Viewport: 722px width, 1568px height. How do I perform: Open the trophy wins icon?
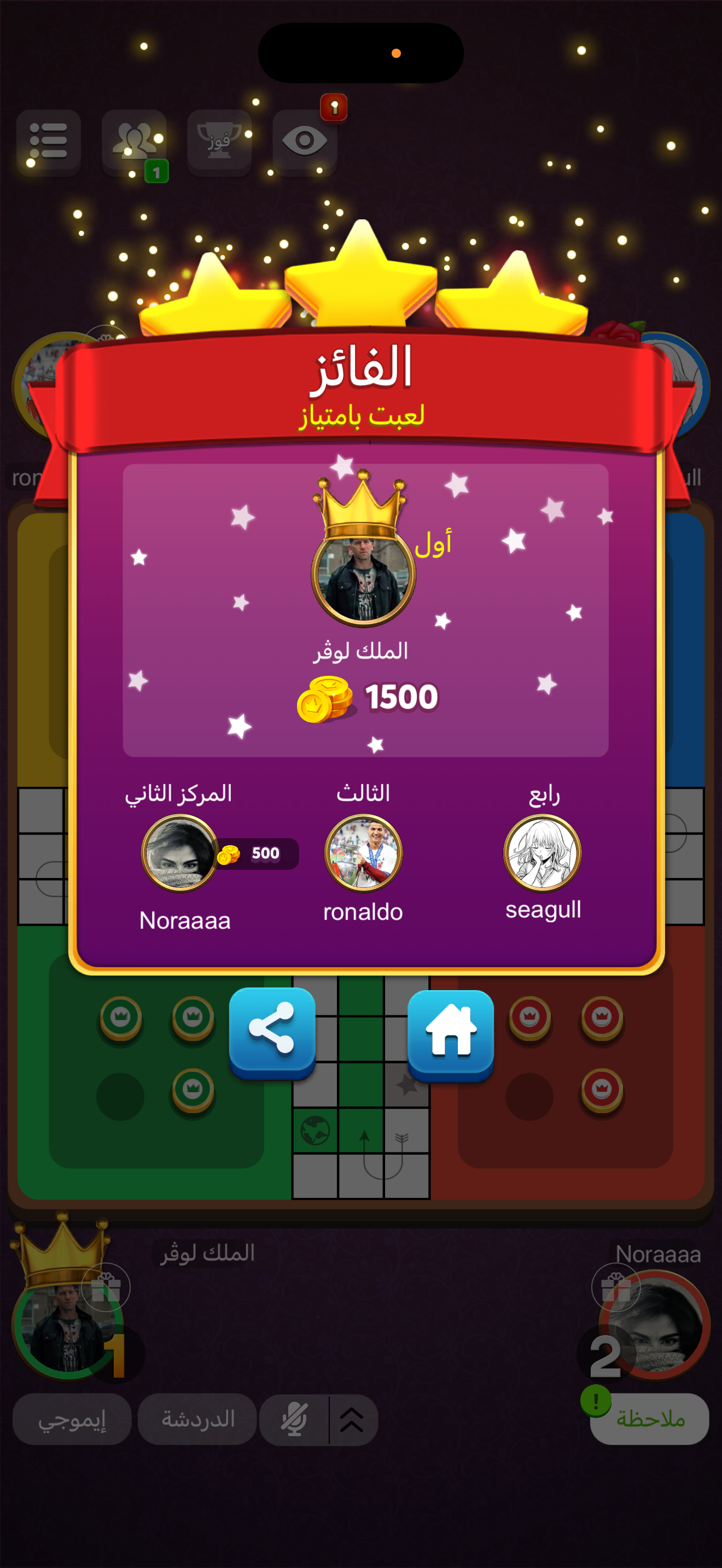(x=219, y=142)
